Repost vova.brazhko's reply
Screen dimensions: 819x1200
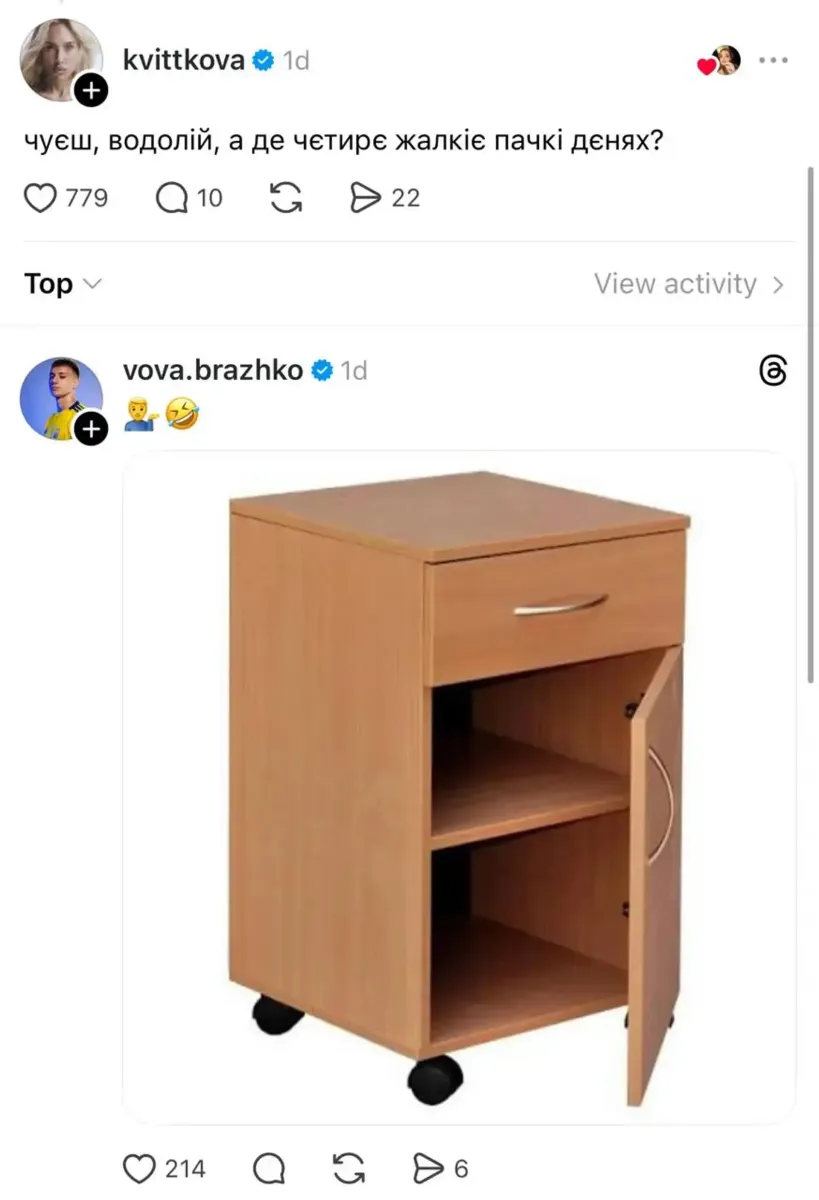[347, 1168]
